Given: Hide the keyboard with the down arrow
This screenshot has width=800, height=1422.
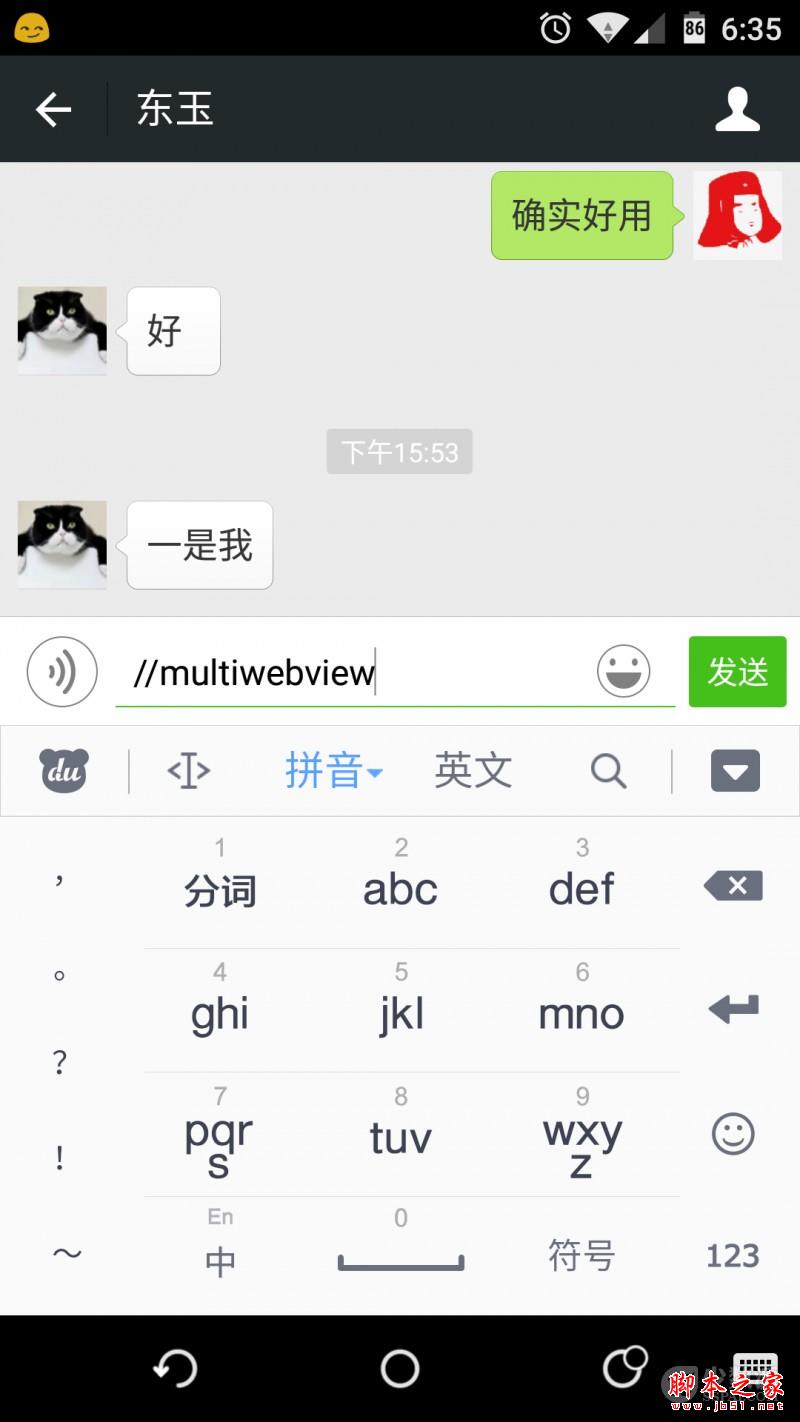Looking at the screenshot, I should click(735, 771).
